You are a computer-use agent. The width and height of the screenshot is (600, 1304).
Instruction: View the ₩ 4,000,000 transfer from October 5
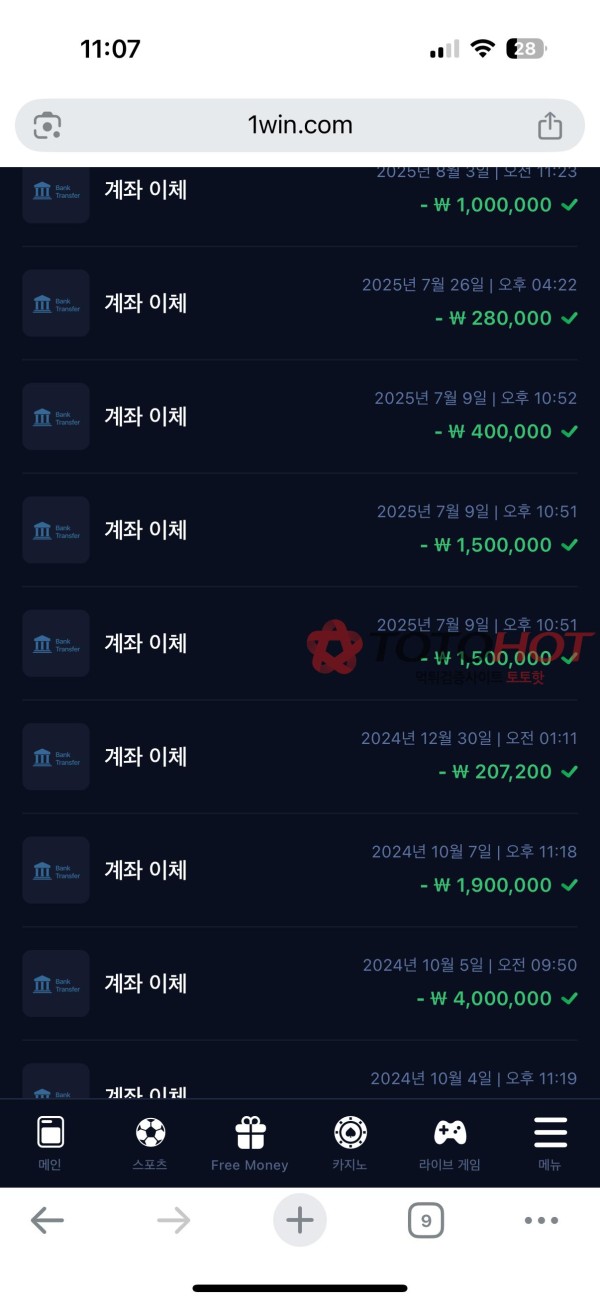click(300, 983)
